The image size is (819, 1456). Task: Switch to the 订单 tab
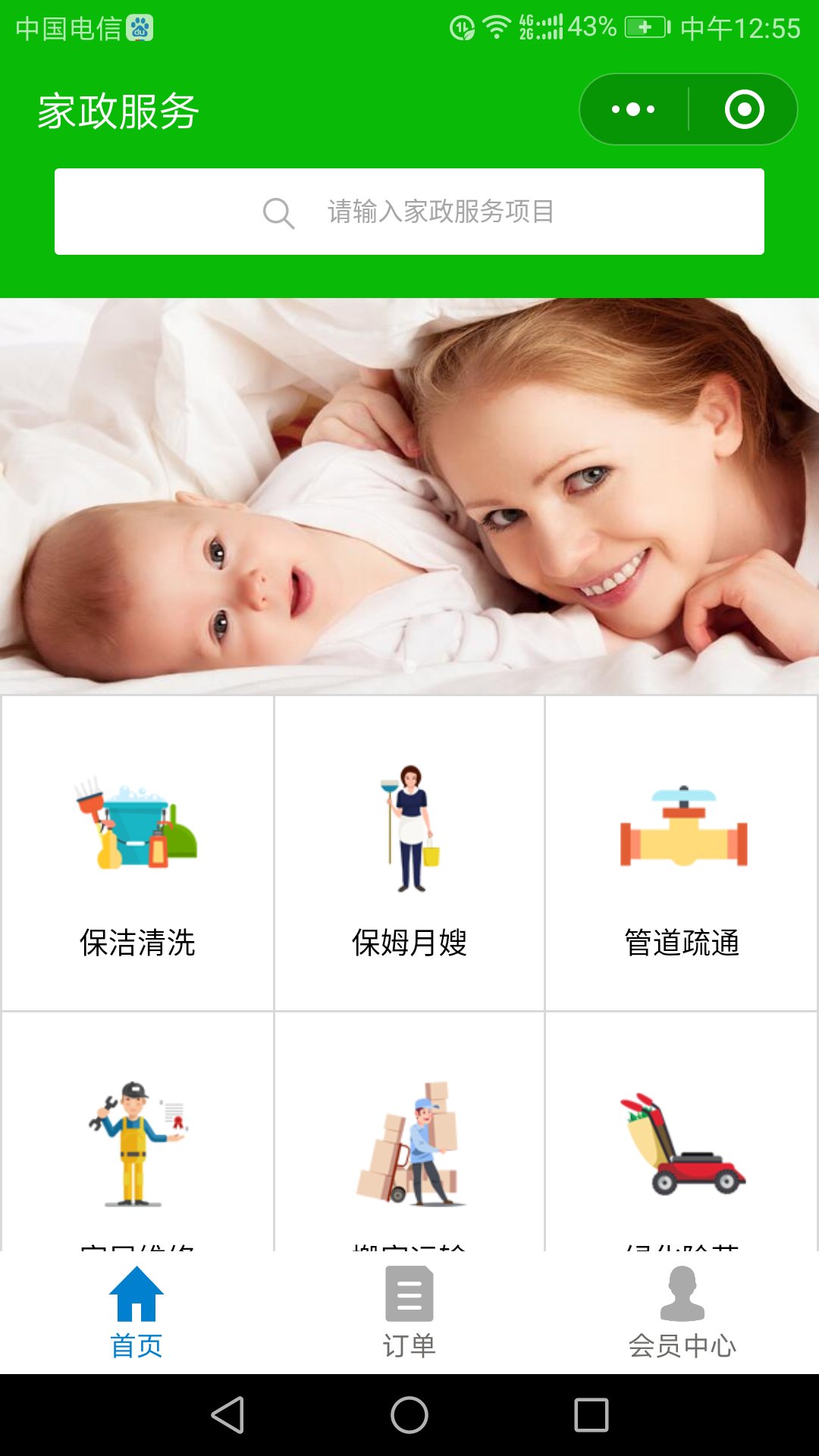[x=409, y=1313]
